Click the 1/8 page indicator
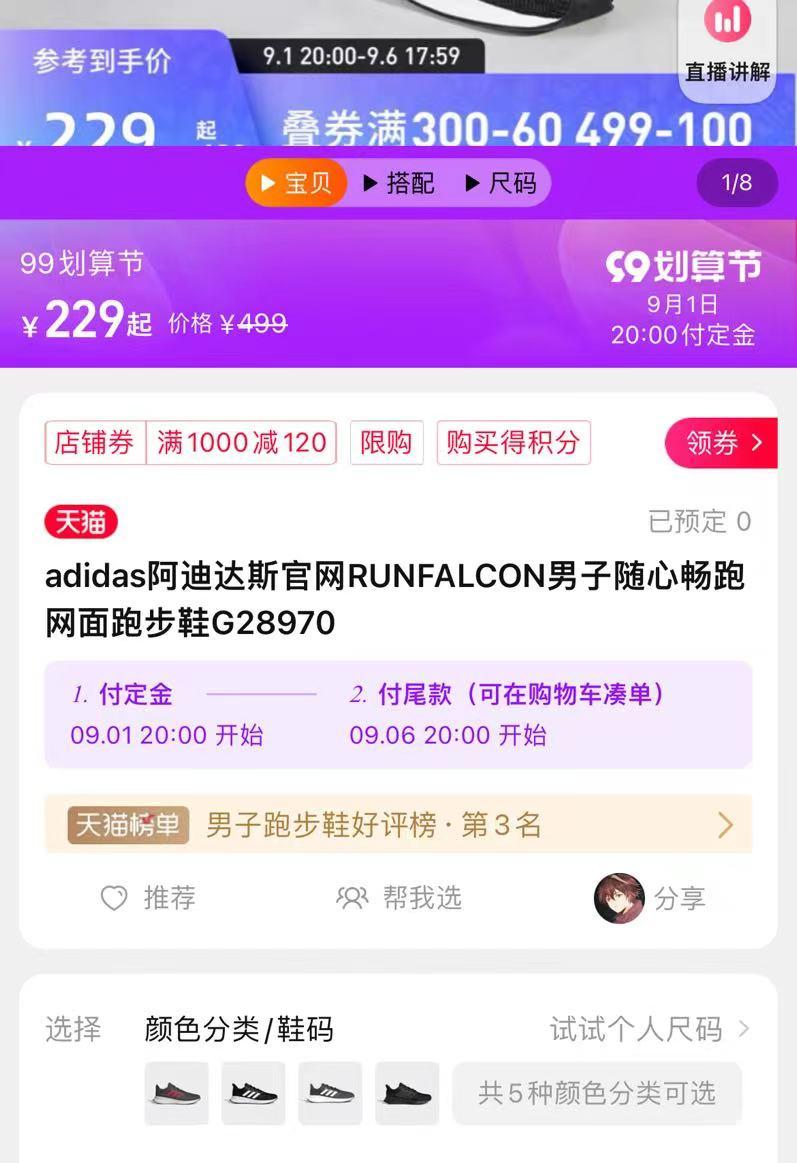Viewport: 797px width, 1163px height. click(x=737, y=183)
